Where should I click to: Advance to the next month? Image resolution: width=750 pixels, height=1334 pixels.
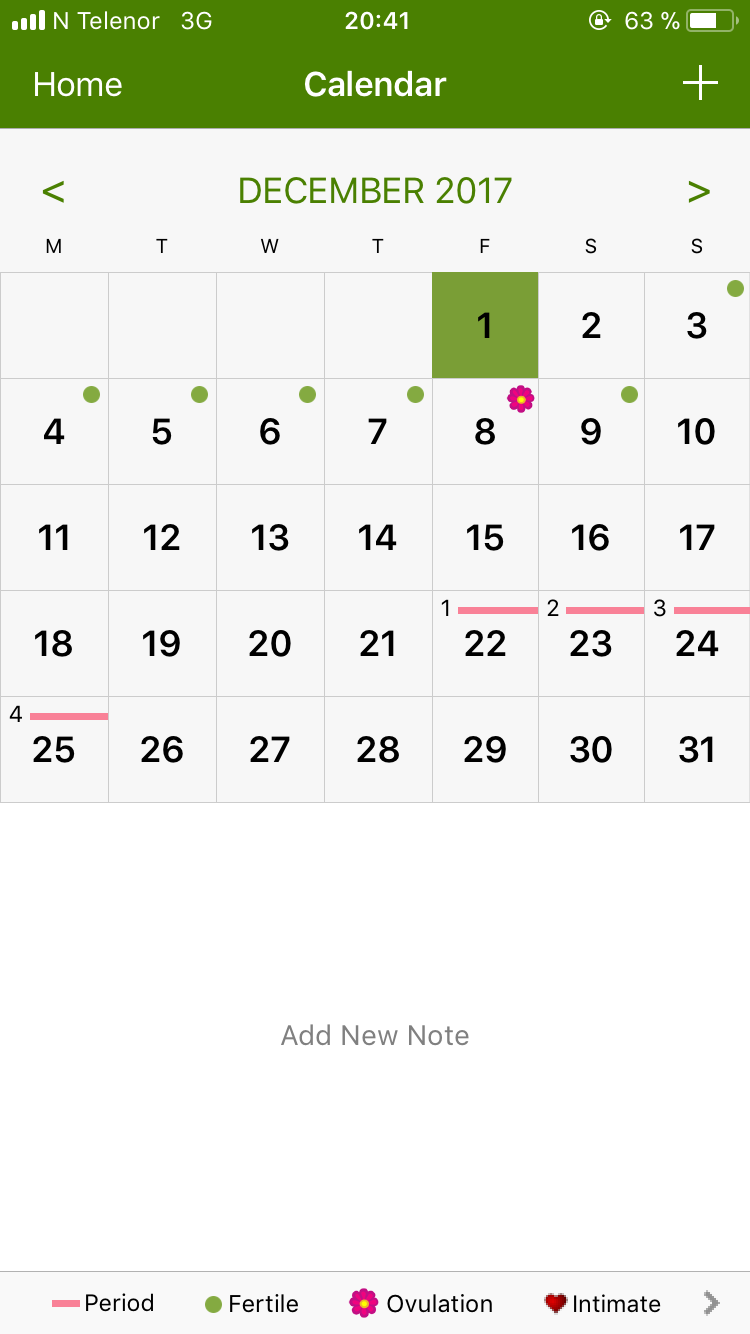(x=698, y=191)
